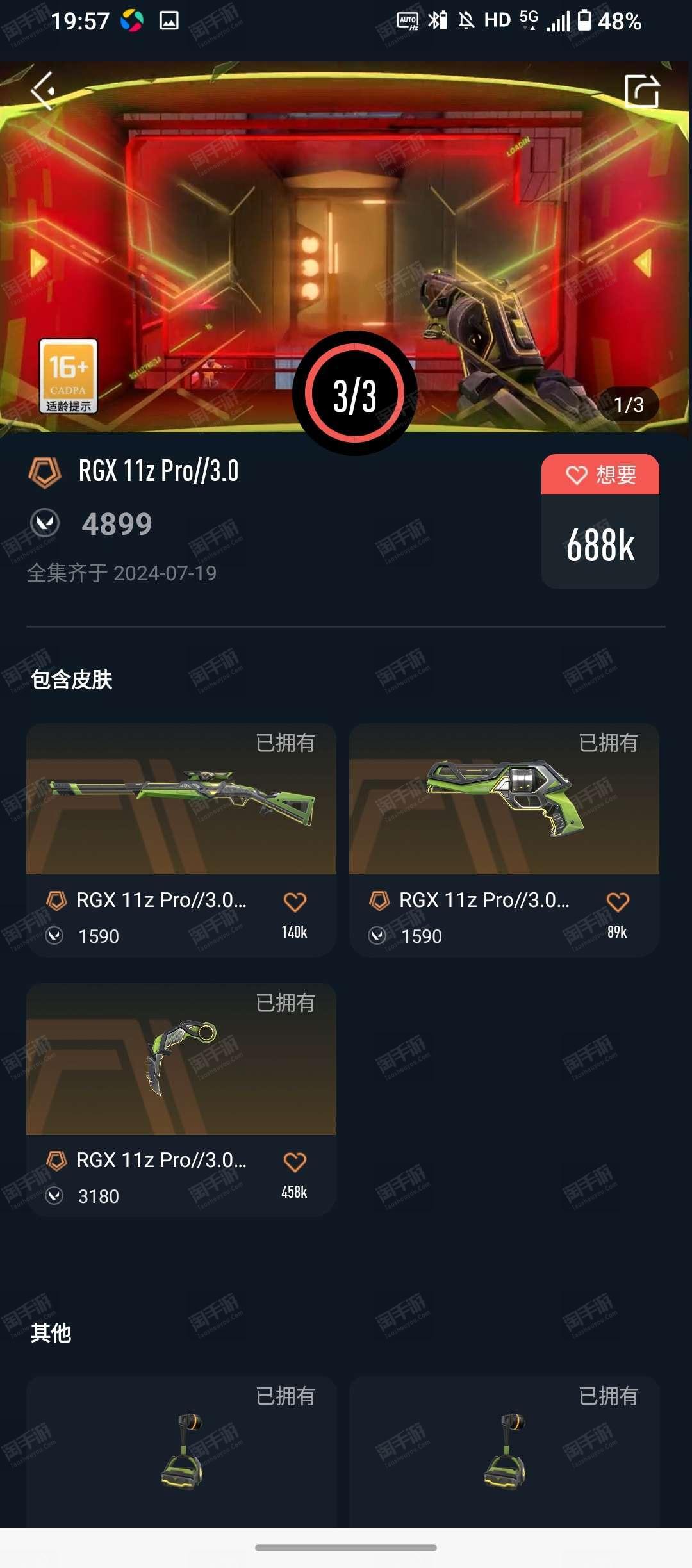
Task: Open the second item under 其他
Action: point(504,1451)
